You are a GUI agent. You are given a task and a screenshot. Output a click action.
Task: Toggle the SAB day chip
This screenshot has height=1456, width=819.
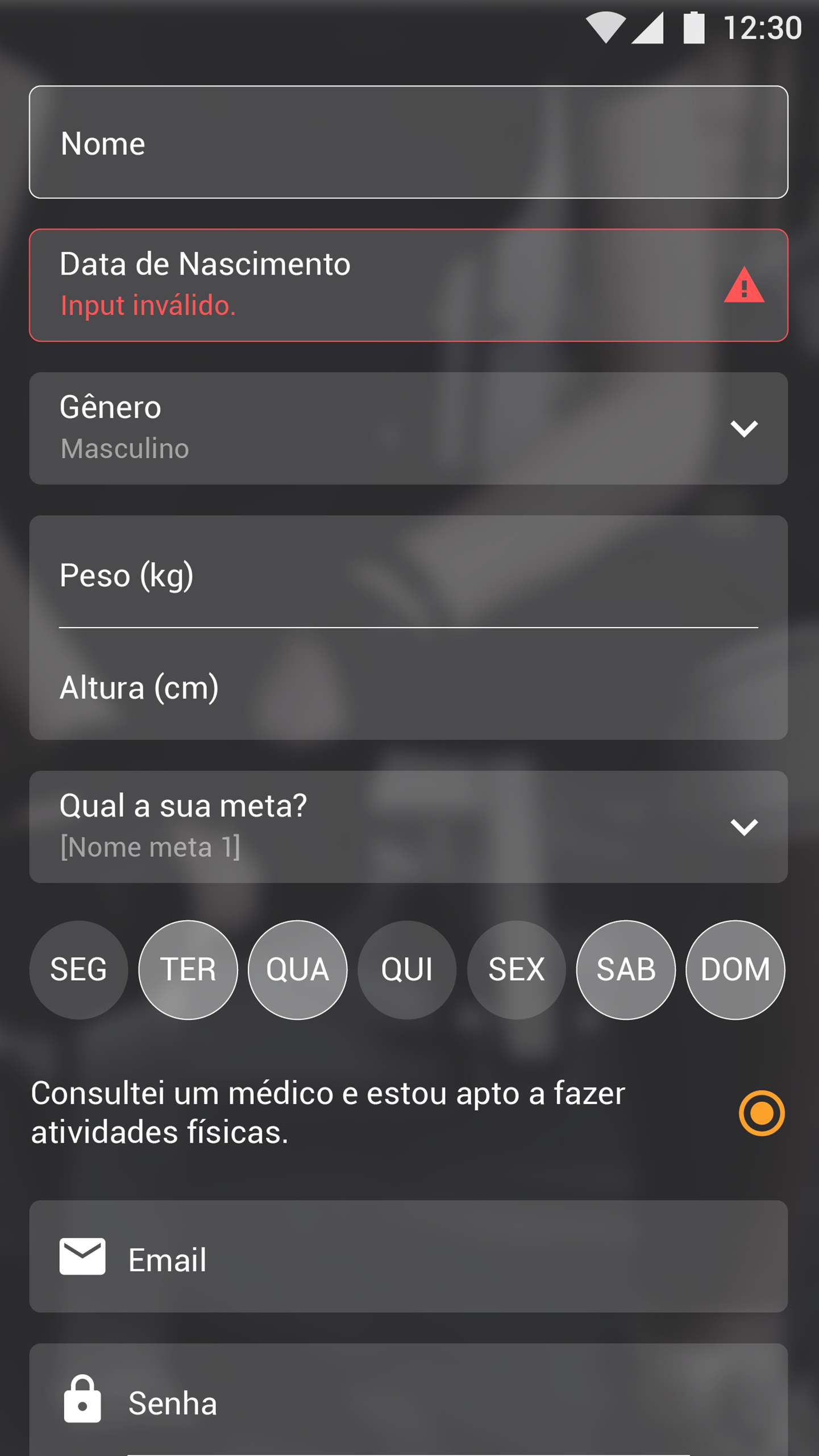(626, 970)
